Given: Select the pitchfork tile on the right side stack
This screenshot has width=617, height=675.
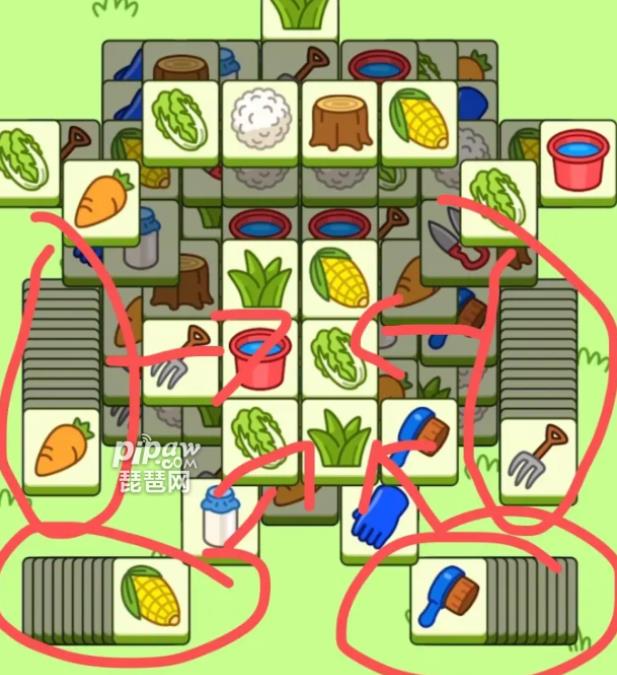Looking at the screenshot, I should coord(537,457).
